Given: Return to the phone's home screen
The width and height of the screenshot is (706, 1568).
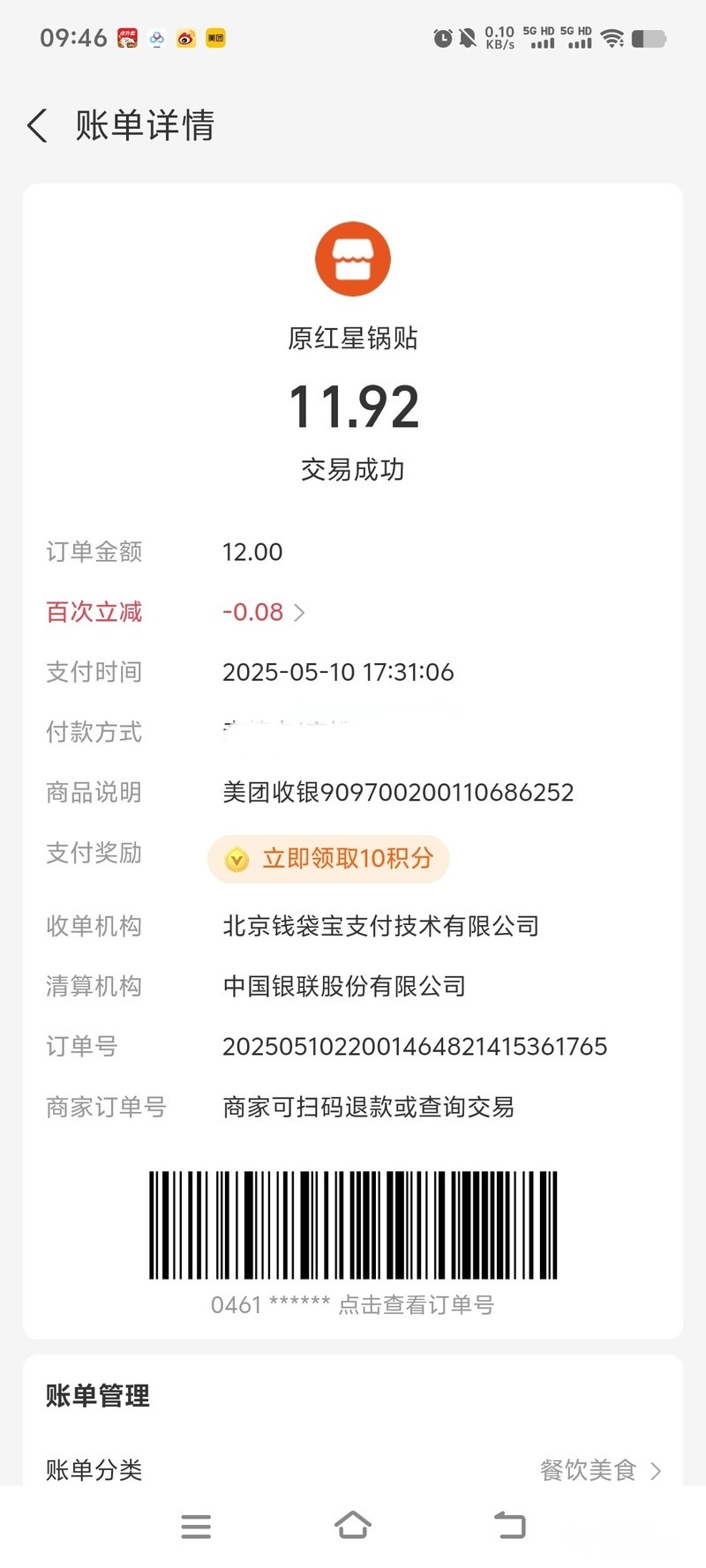Looking at the screenshot, I should (353, 1526).
